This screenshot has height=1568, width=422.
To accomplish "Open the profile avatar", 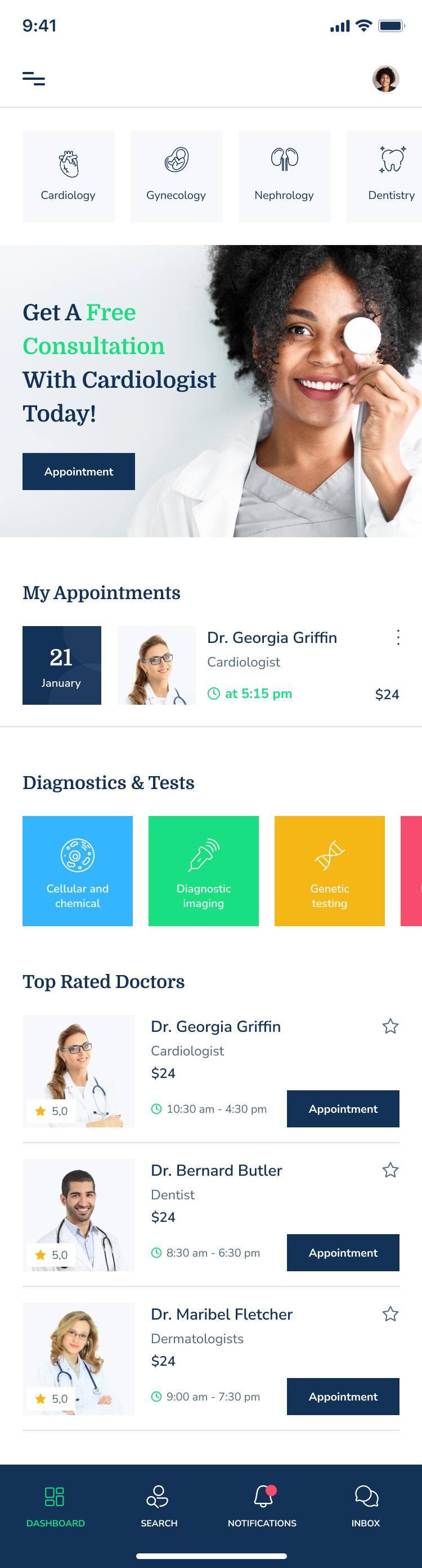I will [x=385, y=79].
